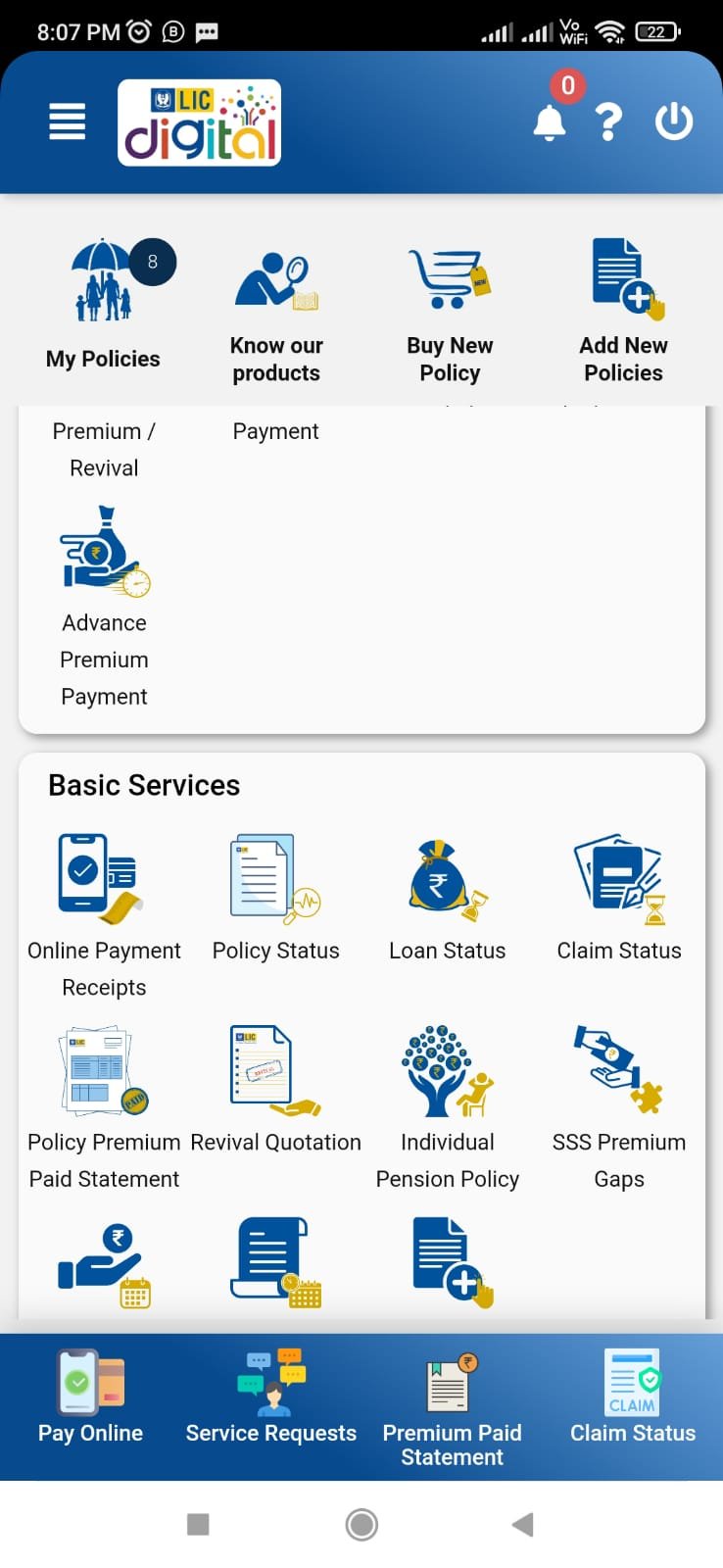Viewport: 723px width, 1568px height.
Task: Open Advance Premium Payment
Action: [104, 606]
